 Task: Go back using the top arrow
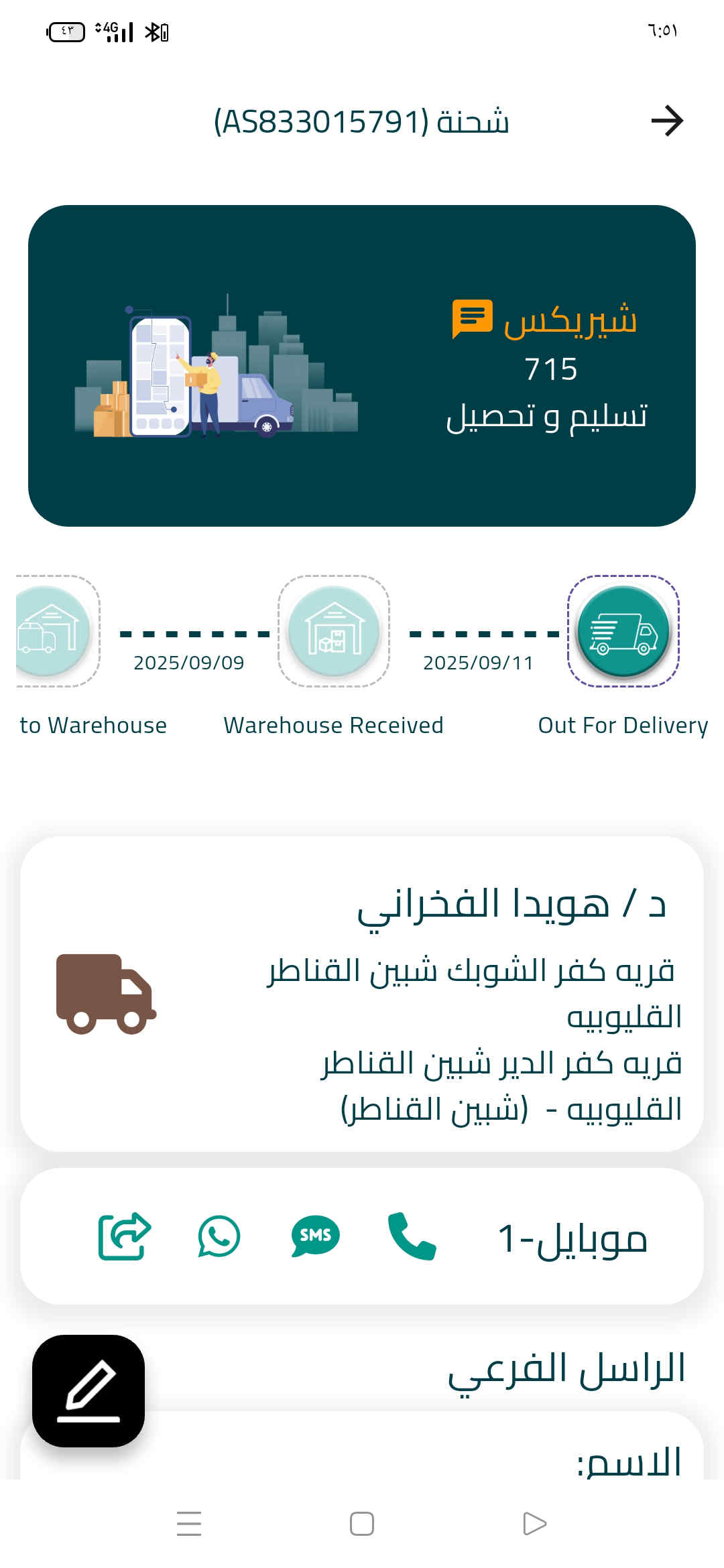point(666,121)
